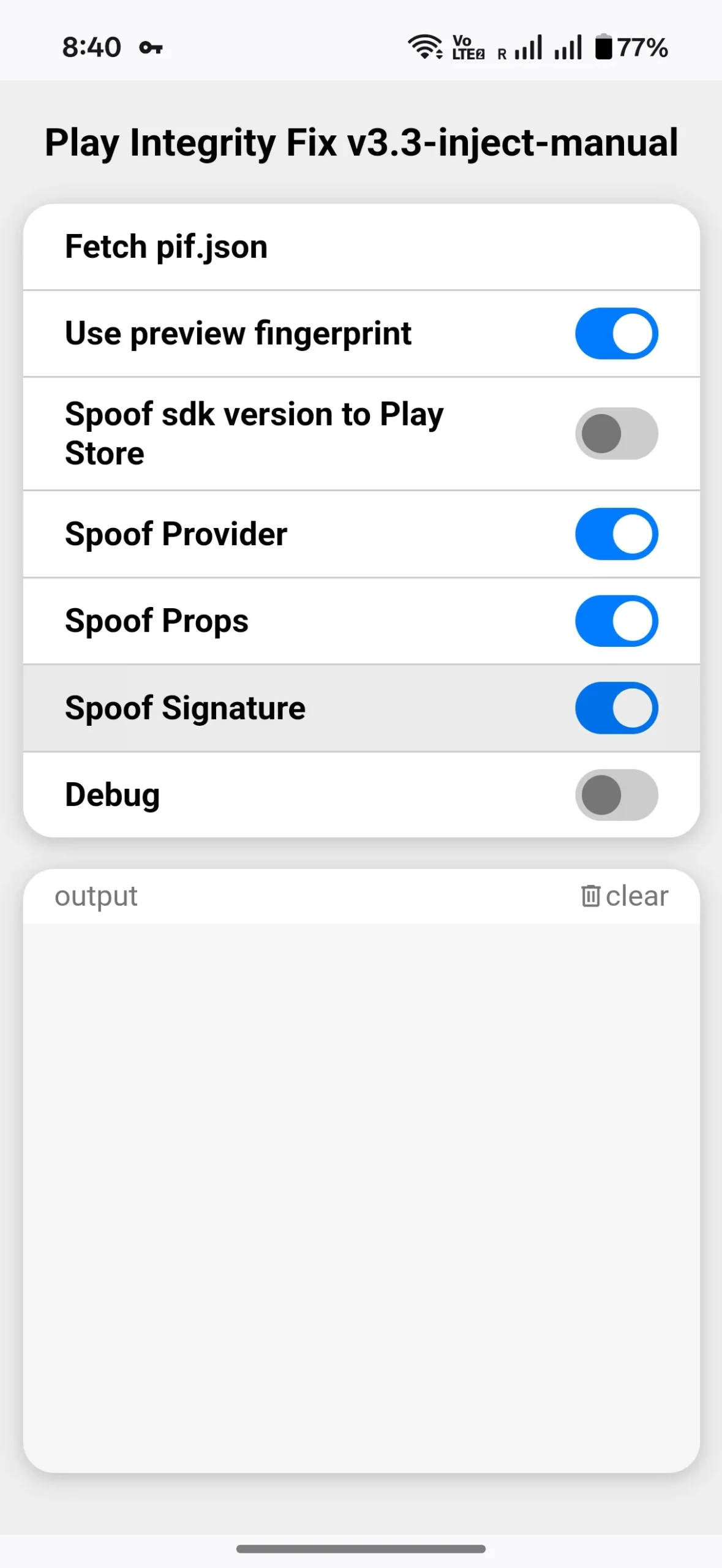Turn off Spoof Provider
Image resolution: width=722 pixels, height=1568 pixels.
point(616,534)
